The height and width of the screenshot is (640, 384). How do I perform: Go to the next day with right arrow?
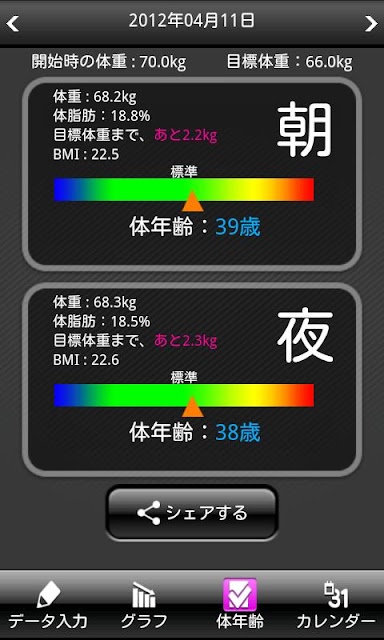click(371, 24)
